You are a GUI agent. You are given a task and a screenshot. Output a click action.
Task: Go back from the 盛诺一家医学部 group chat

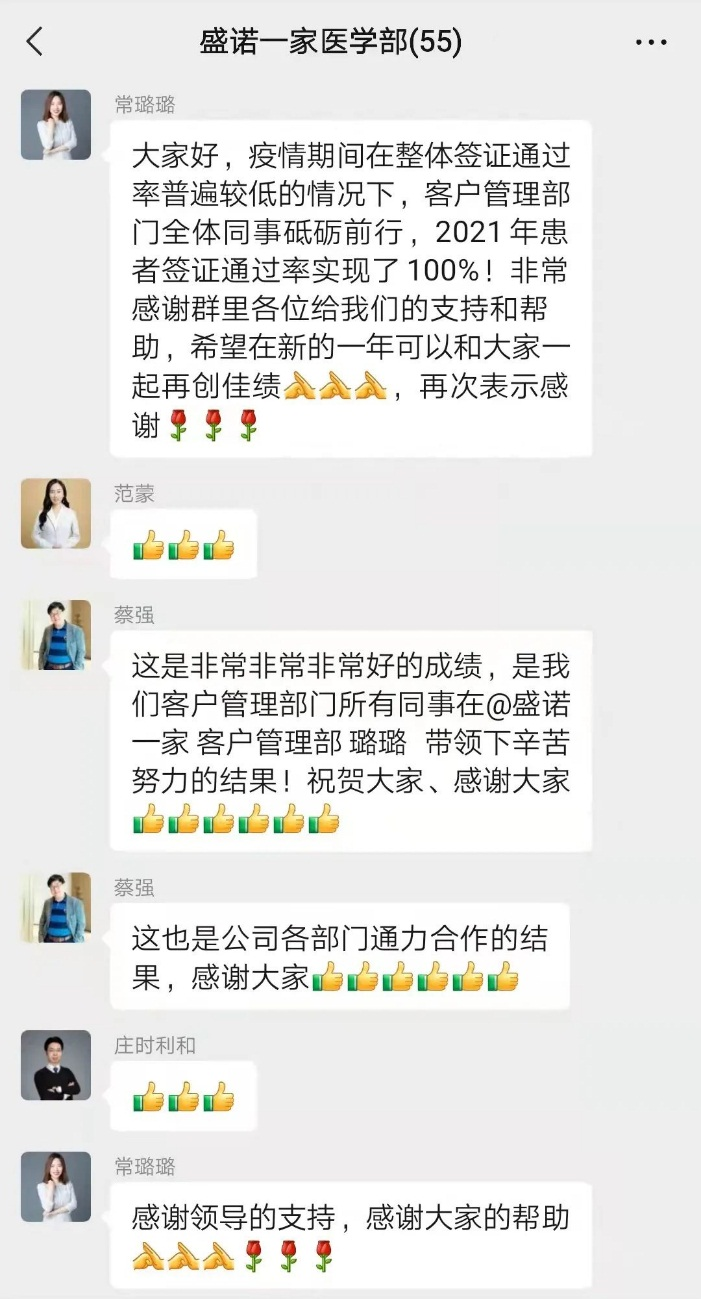pos(36,42)
